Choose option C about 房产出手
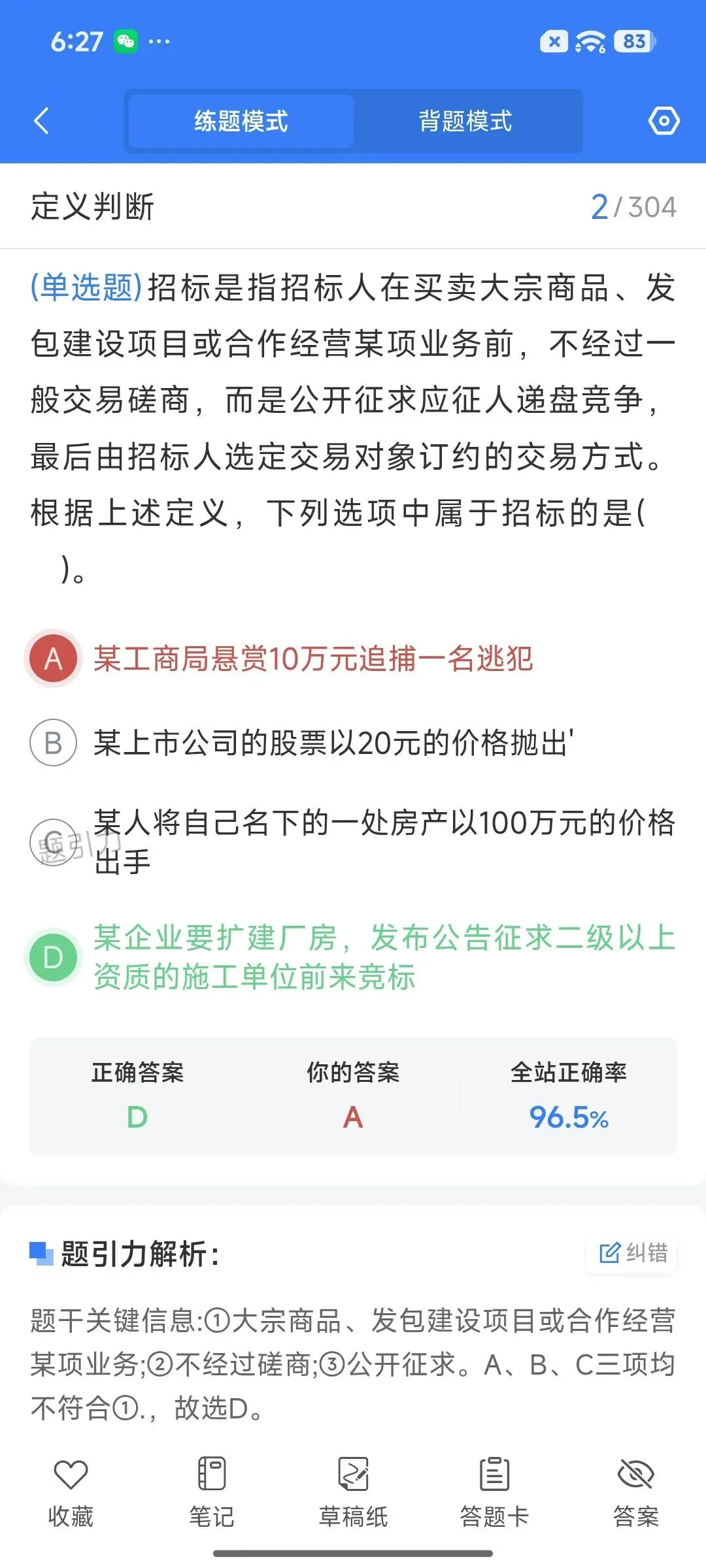The height and width of the screenshot is (1568, 706). tap(353, 842)
